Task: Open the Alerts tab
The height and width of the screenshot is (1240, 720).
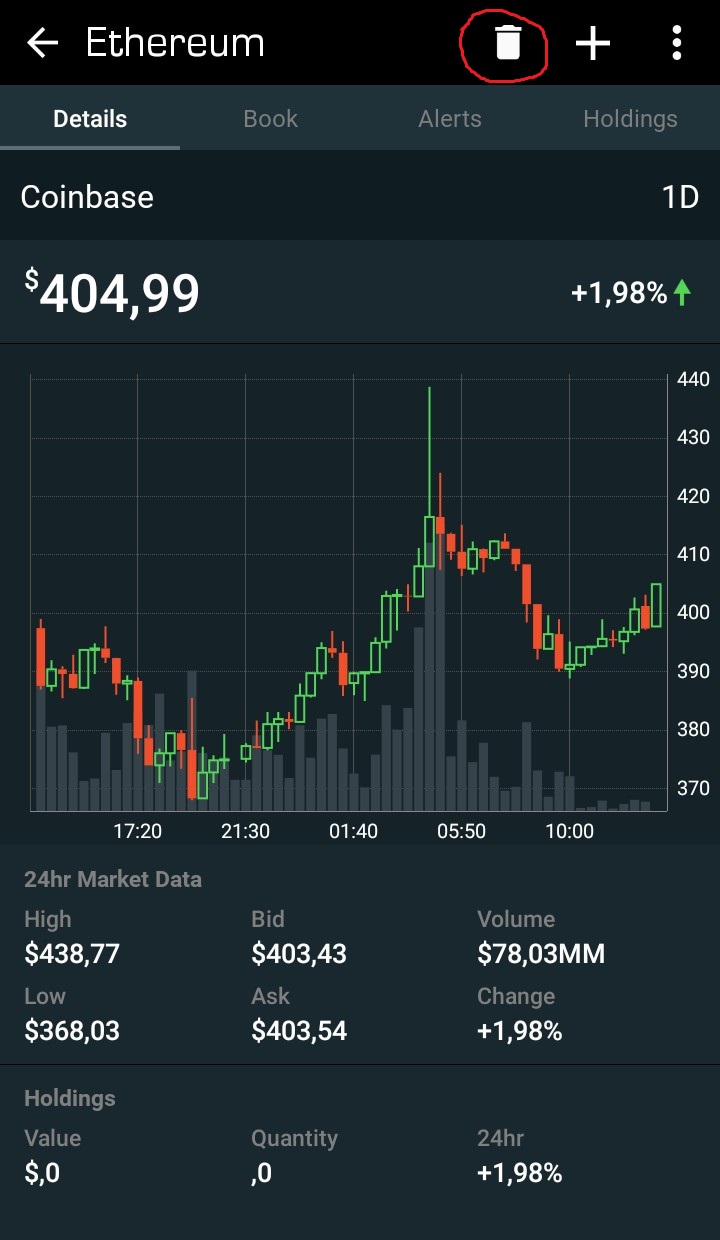Action: [x=450, y=119]
